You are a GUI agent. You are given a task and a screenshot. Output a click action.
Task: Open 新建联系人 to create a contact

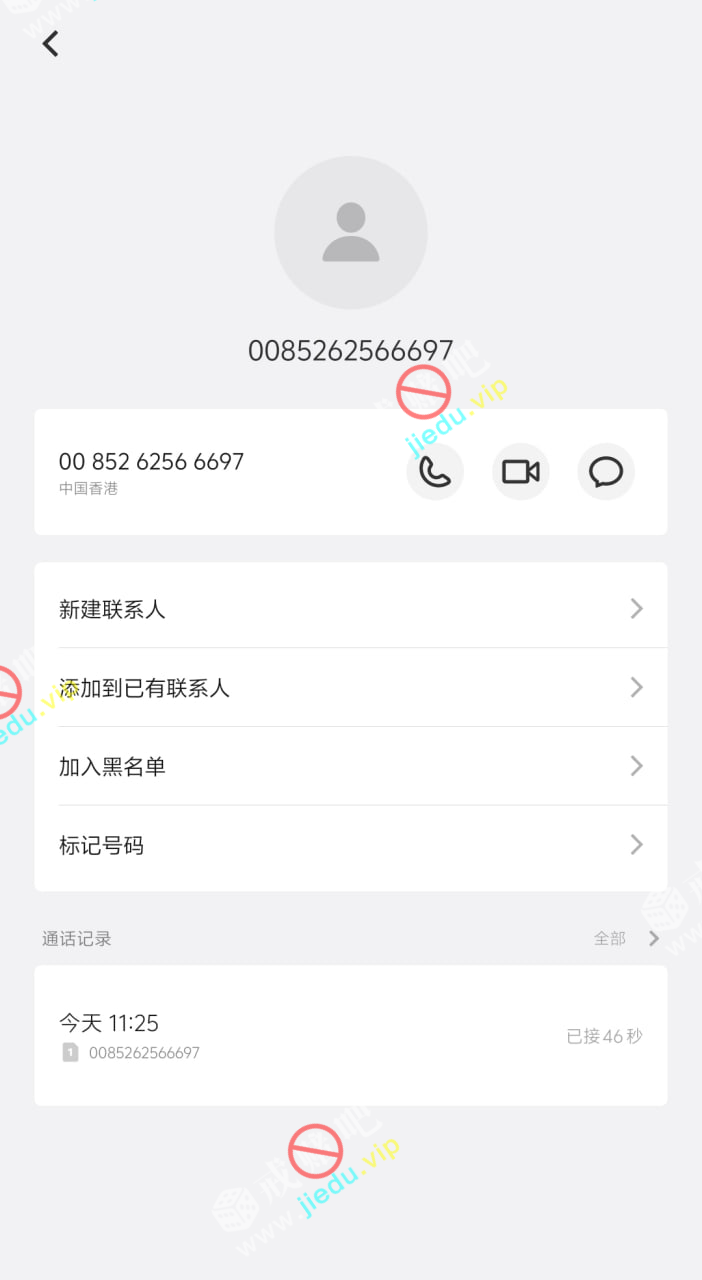click(350, 609)
